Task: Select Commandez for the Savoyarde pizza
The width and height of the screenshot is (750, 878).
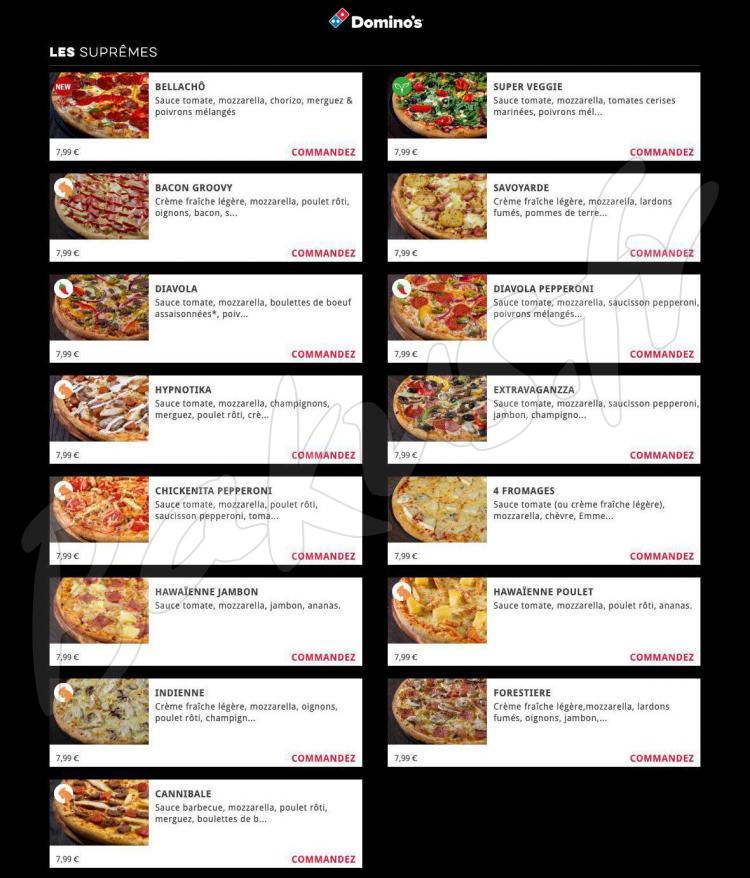Action: click(661, 253)
